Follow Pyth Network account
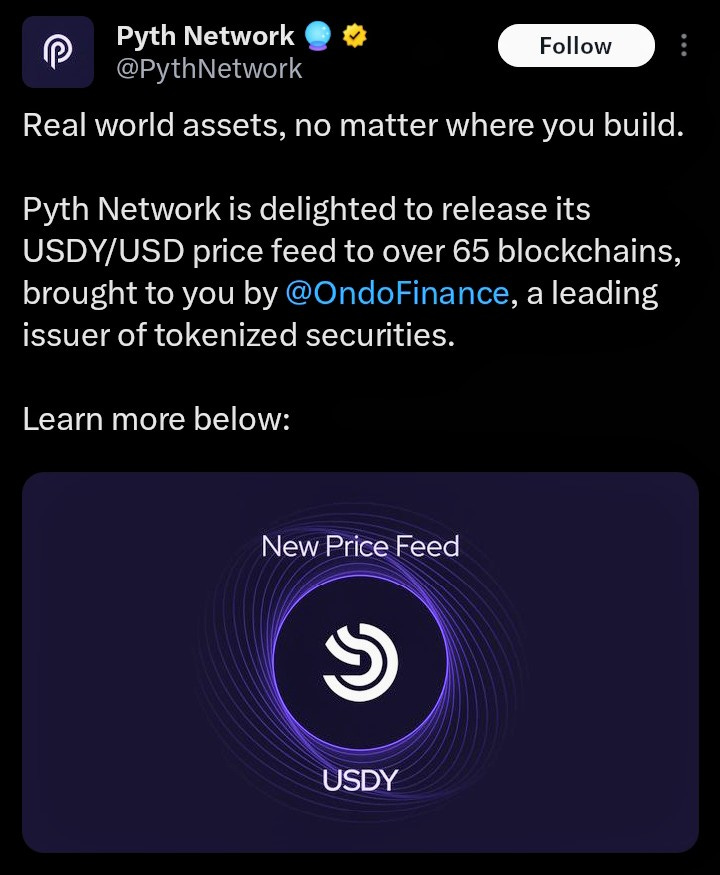720x875 pixels. (575, 46)
